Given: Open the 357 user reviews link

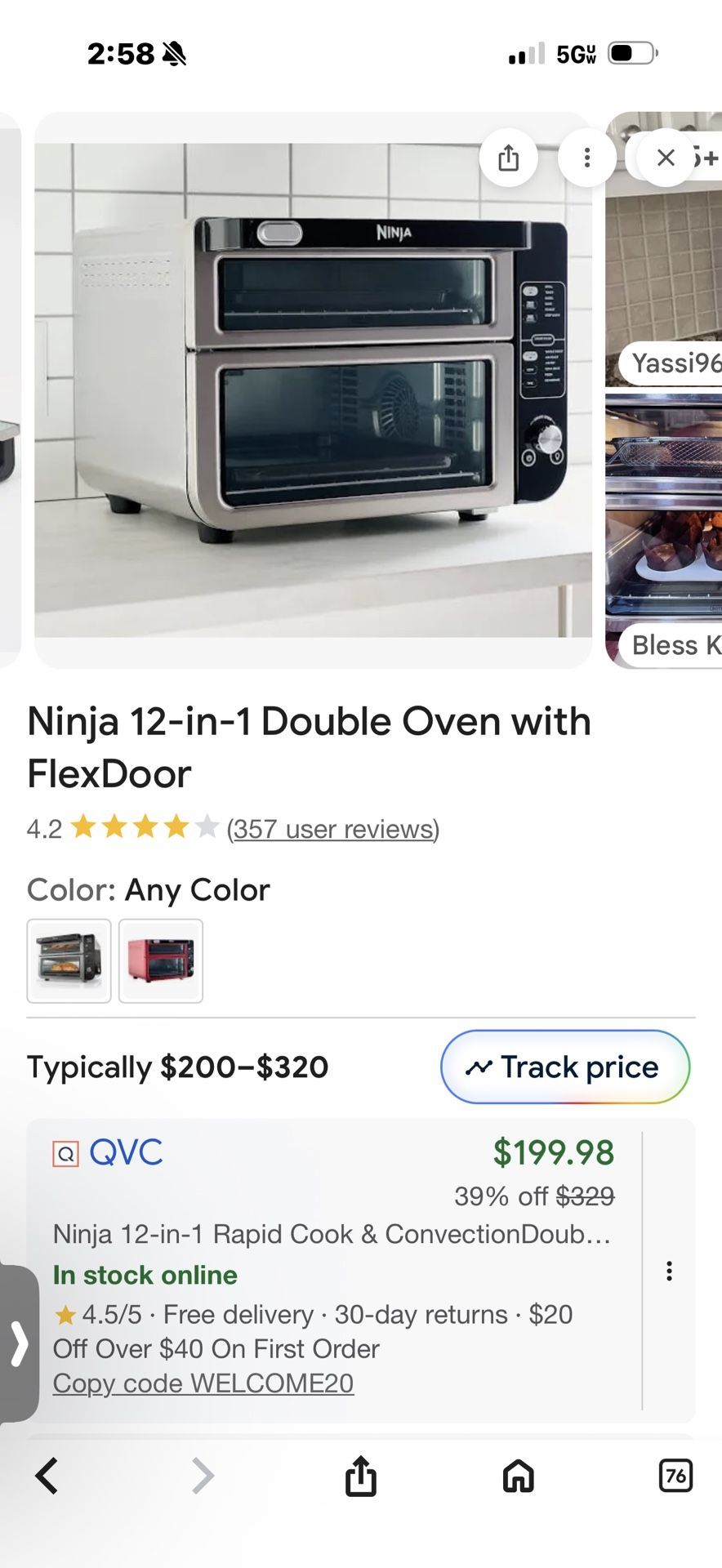Looking at the screenshot, I should (x=333, y=829).
